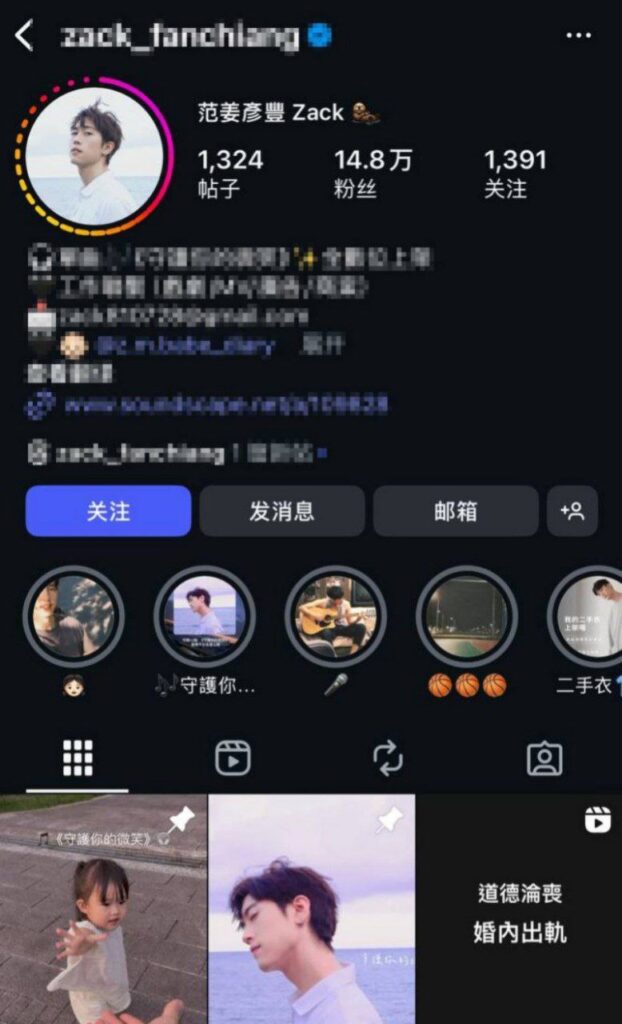The image size is (622, 1024).
Task: Open the microphone story highlight
Action: click(335, 616)
